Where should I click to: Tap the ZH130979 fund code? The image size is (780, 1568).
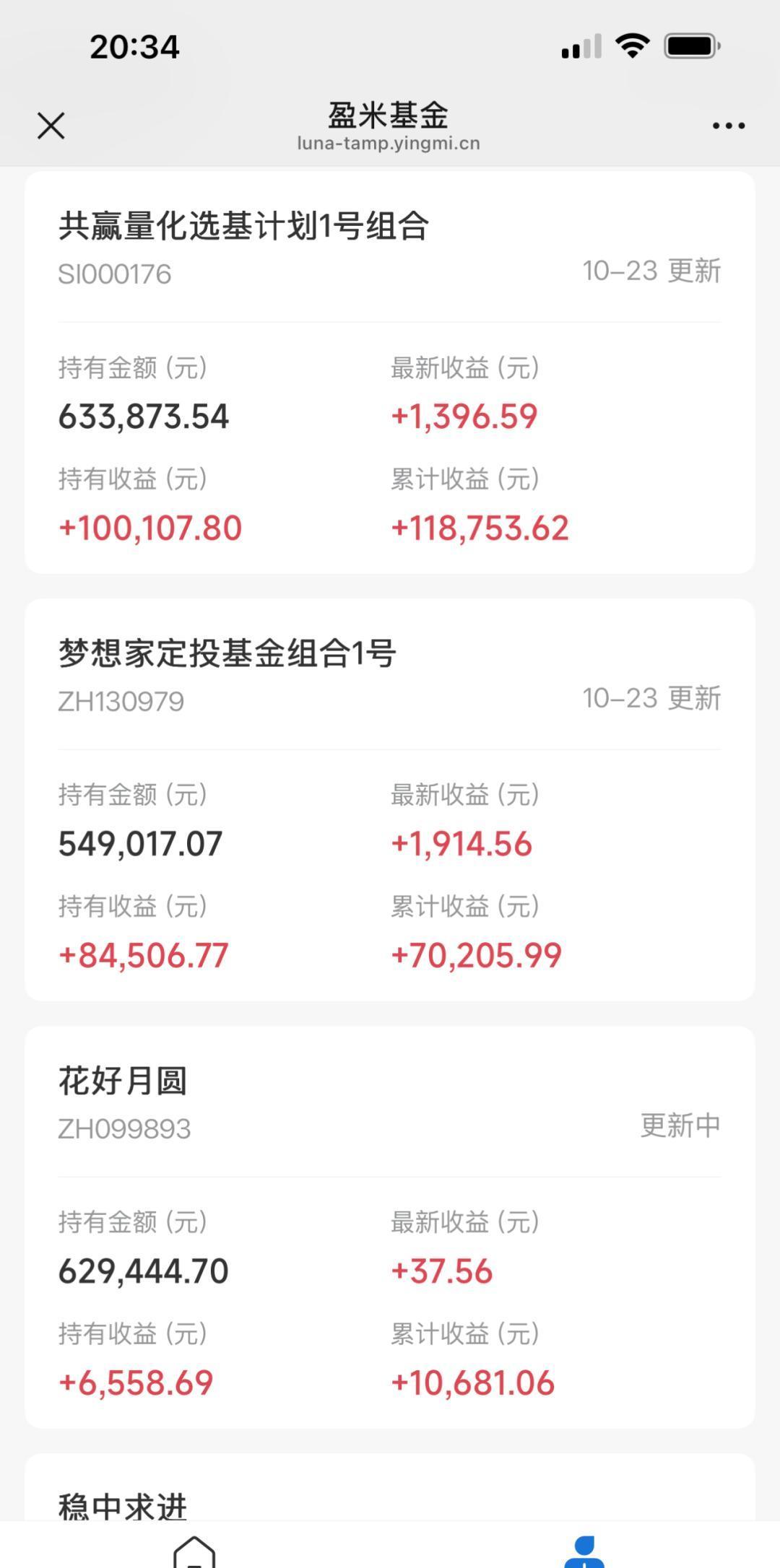coord(121,699)
